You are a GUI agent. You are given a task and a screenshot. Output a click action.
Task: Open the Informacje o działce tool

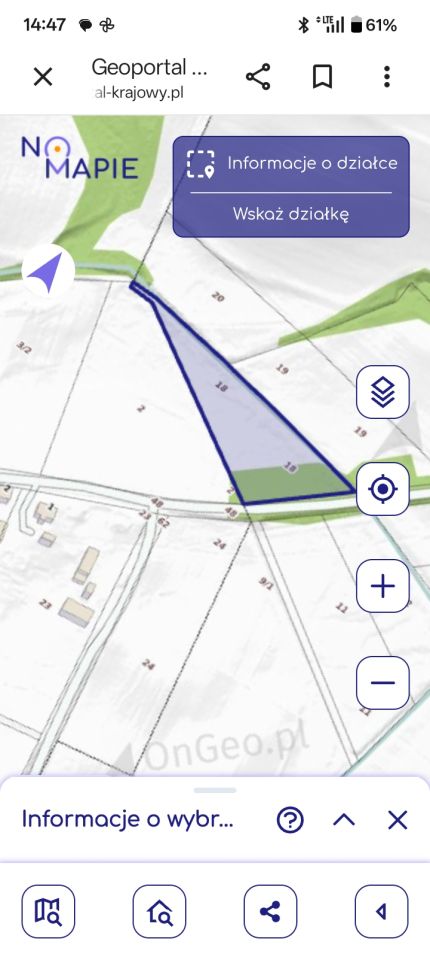291,163
